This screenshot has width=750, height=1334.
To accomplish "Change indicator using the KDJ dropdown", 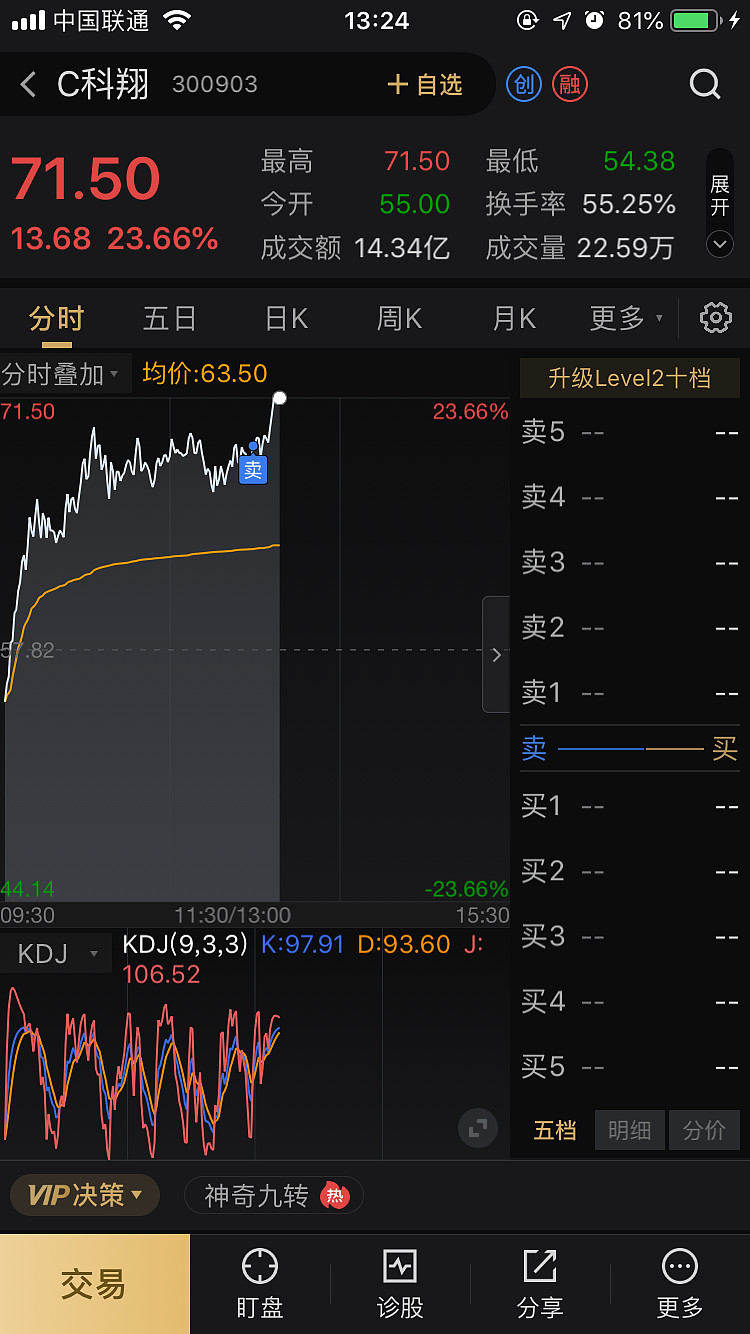I will point(55,953).
